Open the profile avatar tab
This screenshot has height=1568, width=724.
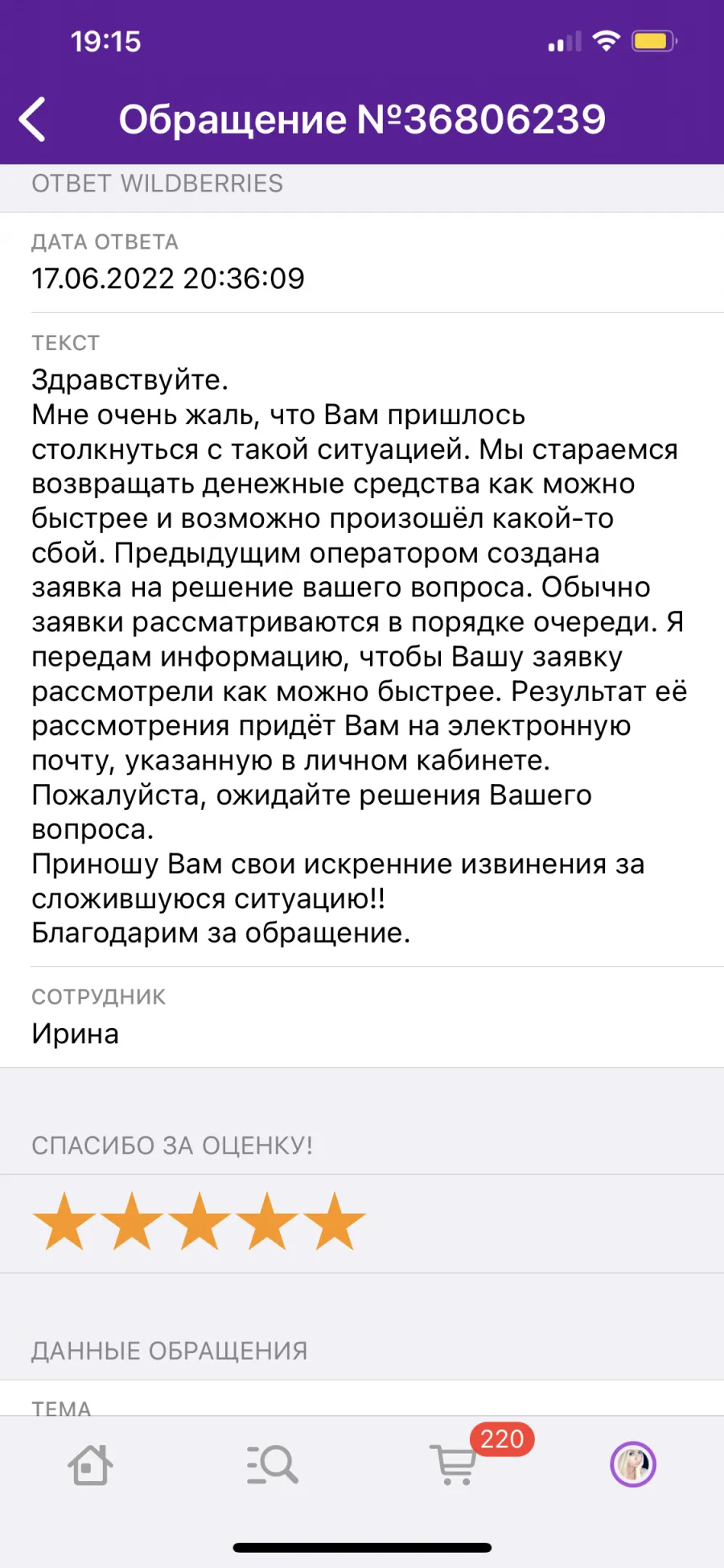pos(633,1464)
